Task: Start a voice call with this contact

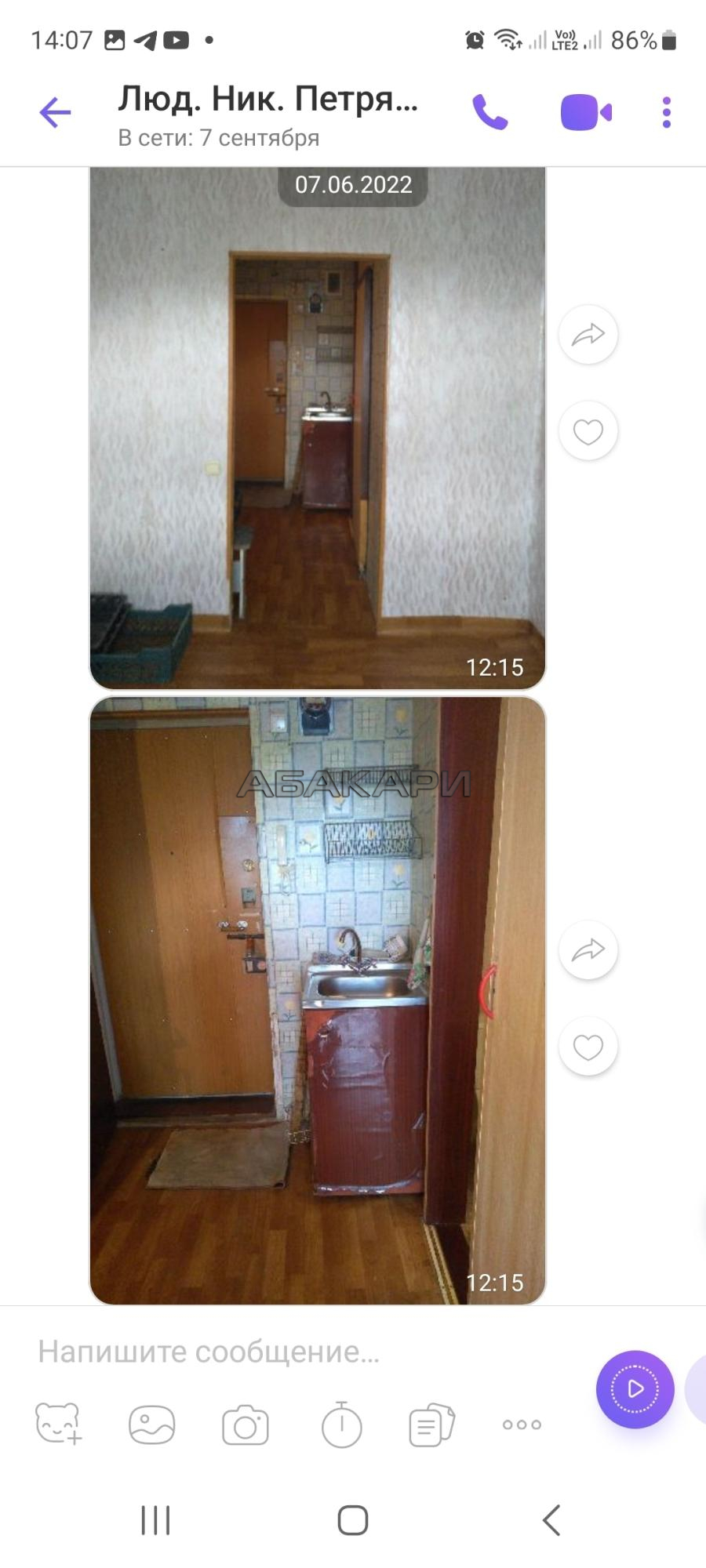Action: [490, 113]
